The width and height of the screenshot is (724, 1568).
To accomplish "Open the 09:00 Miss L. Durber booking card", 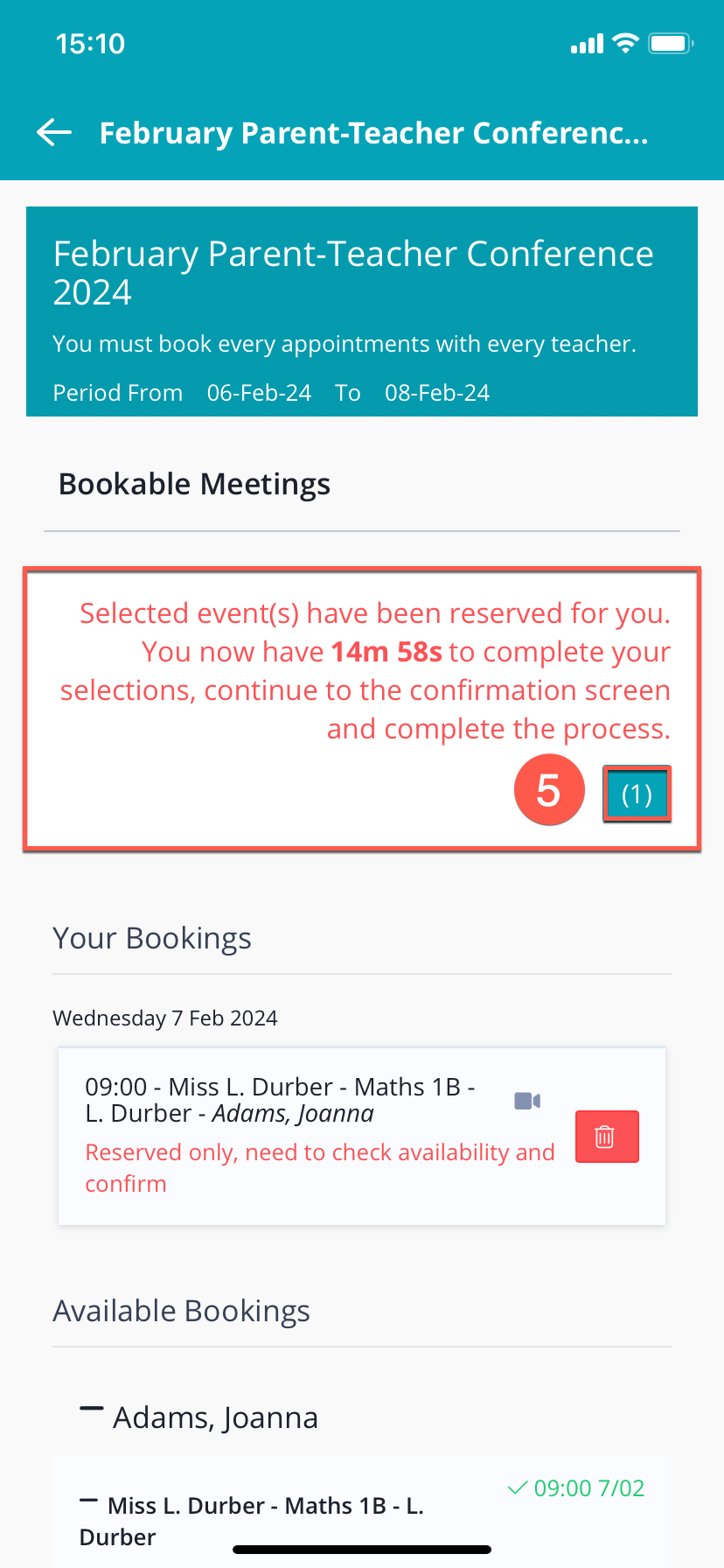I will (x=362, y=1136).
